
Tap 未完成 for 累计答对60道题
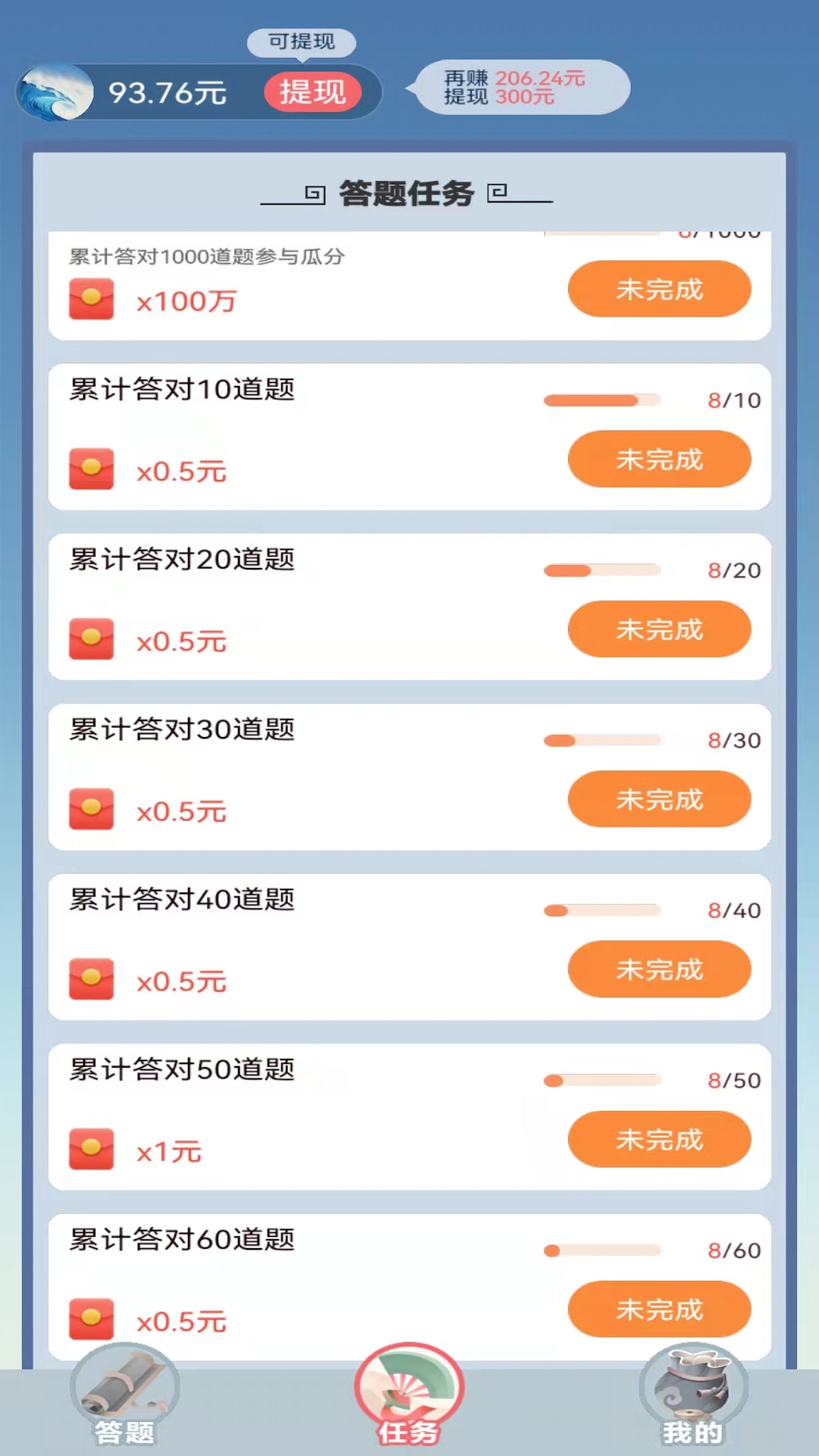tap(659, 1309)
